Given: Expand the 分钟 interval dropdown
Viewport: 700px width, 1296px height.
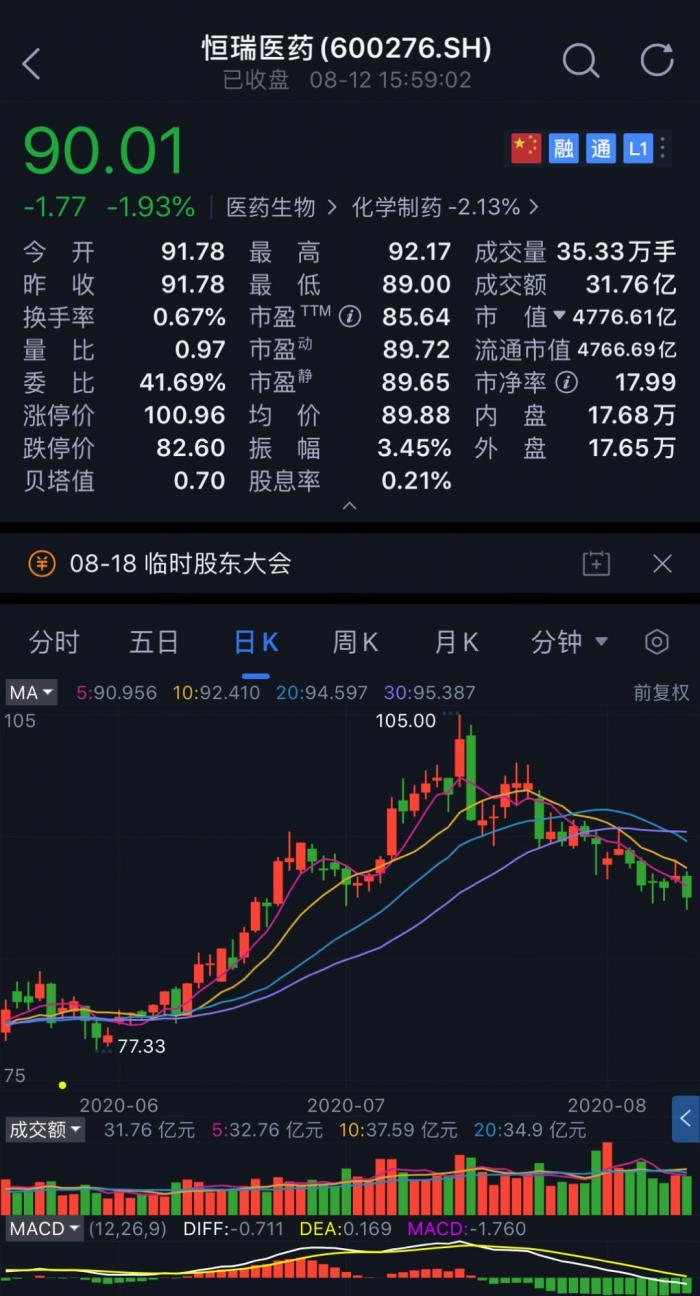Looking at the screenshot, I should (x=569, y=642).
